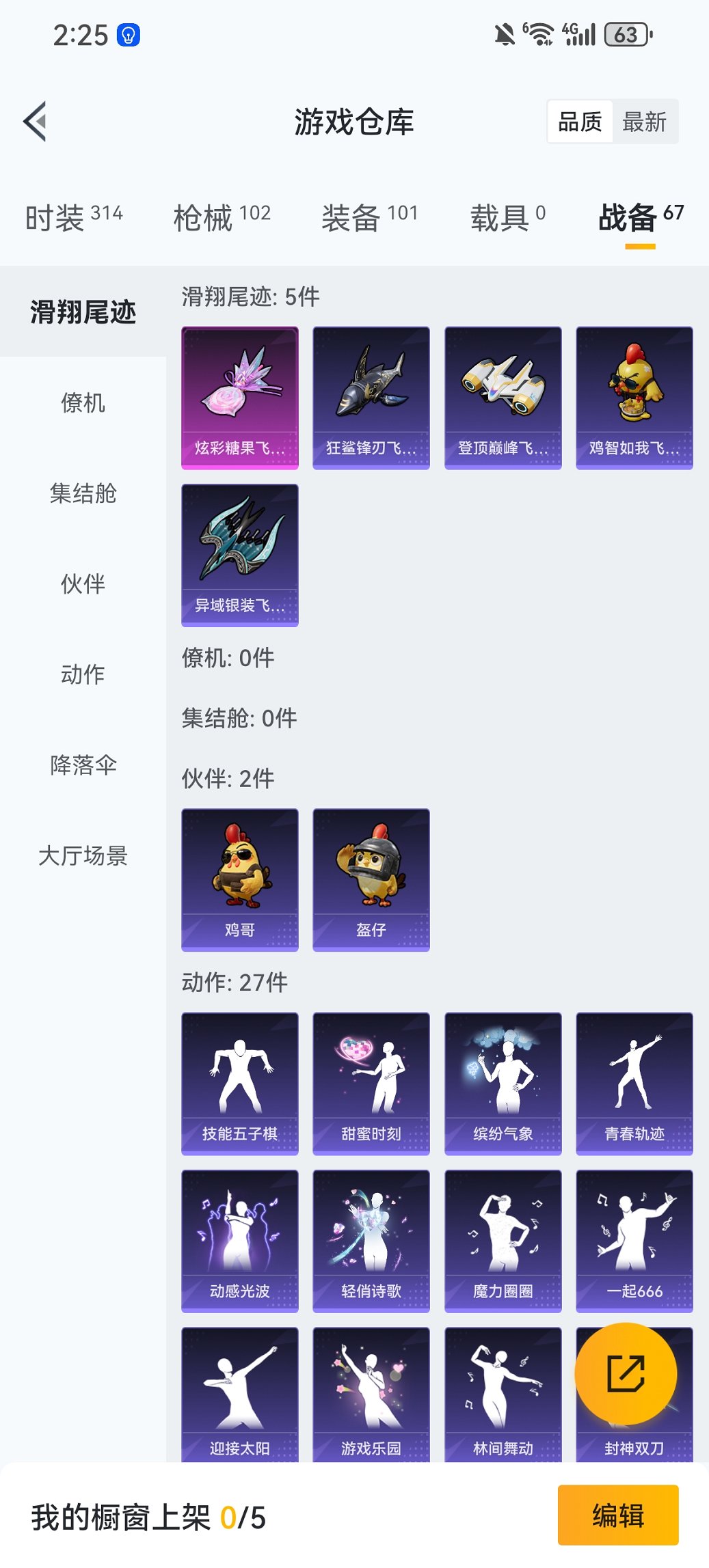Tap the 我的橱窗上架 0/5 text

148,1517
